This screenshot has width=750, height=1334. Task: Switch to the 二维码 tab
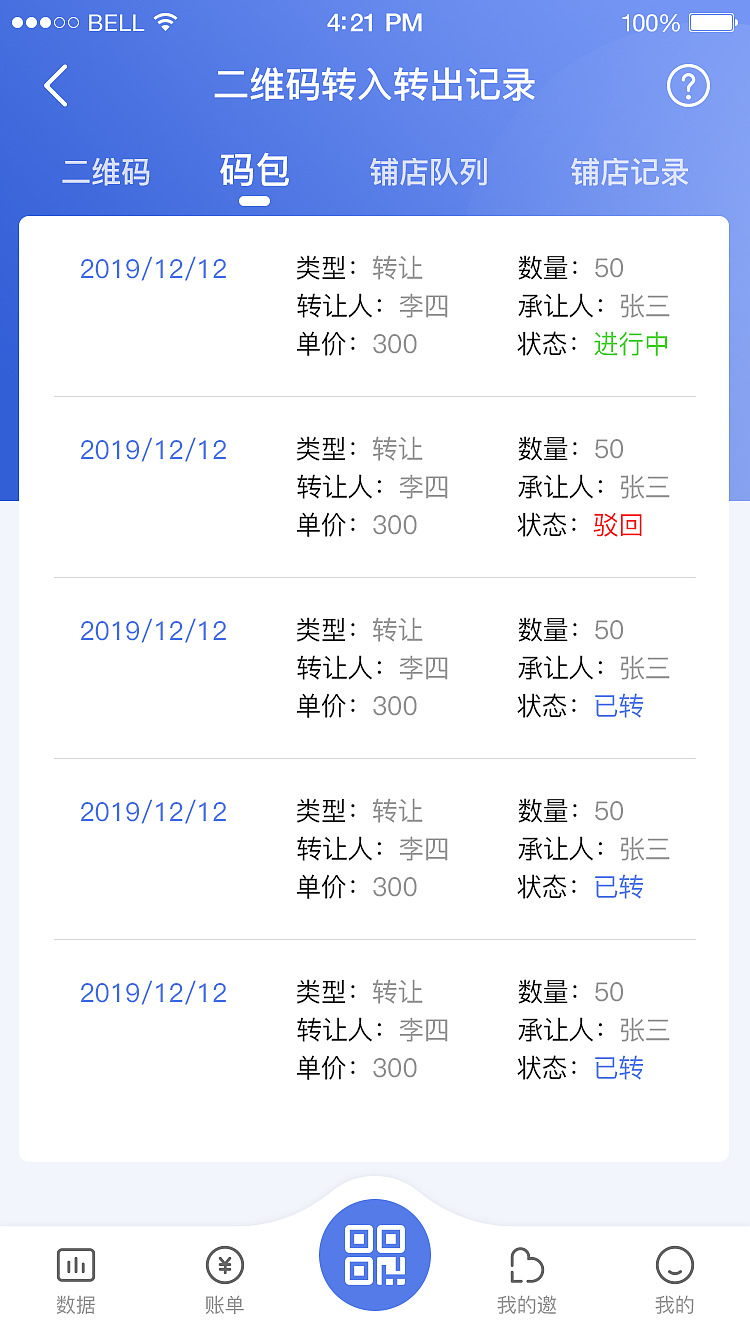106,172
